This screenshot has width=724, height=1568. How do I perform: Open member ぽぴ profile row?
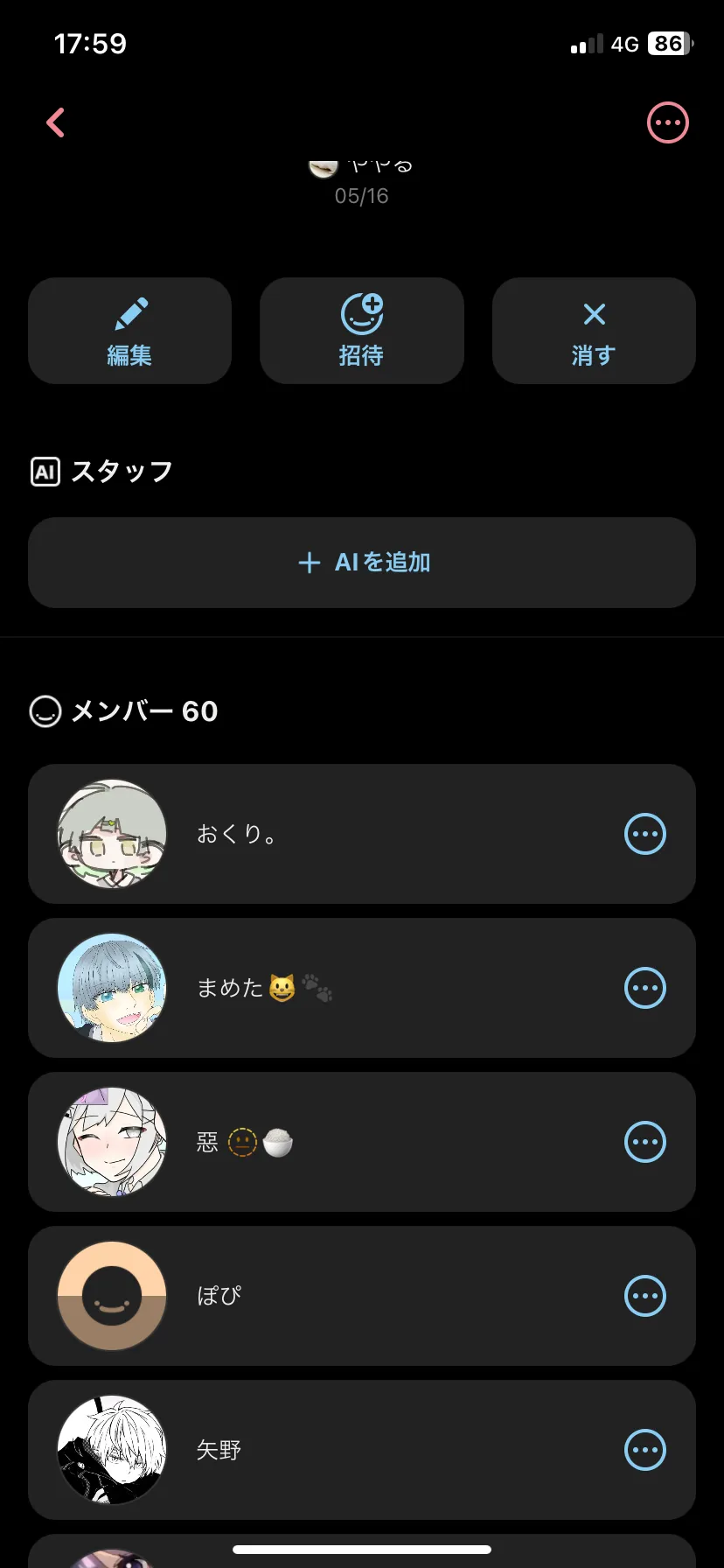click(x=362, y=1296)
